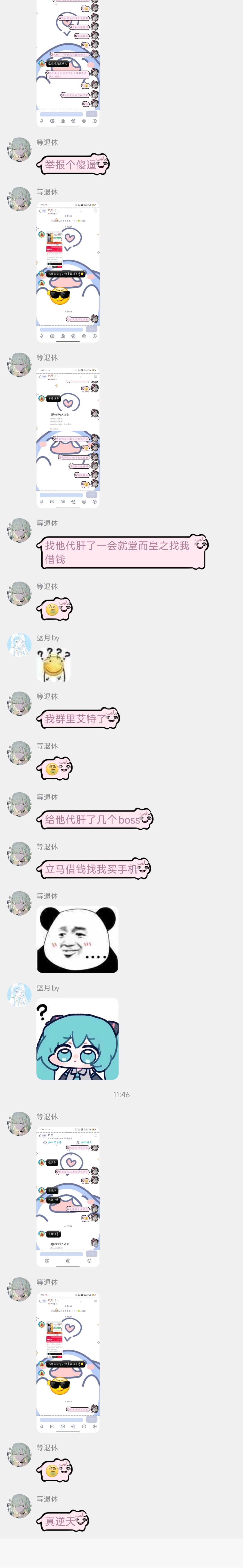243x1568 pixels.
Task: Tap 等退休's avatar beside 立马借钱找我买手机
Action: [x=19, y=853]
